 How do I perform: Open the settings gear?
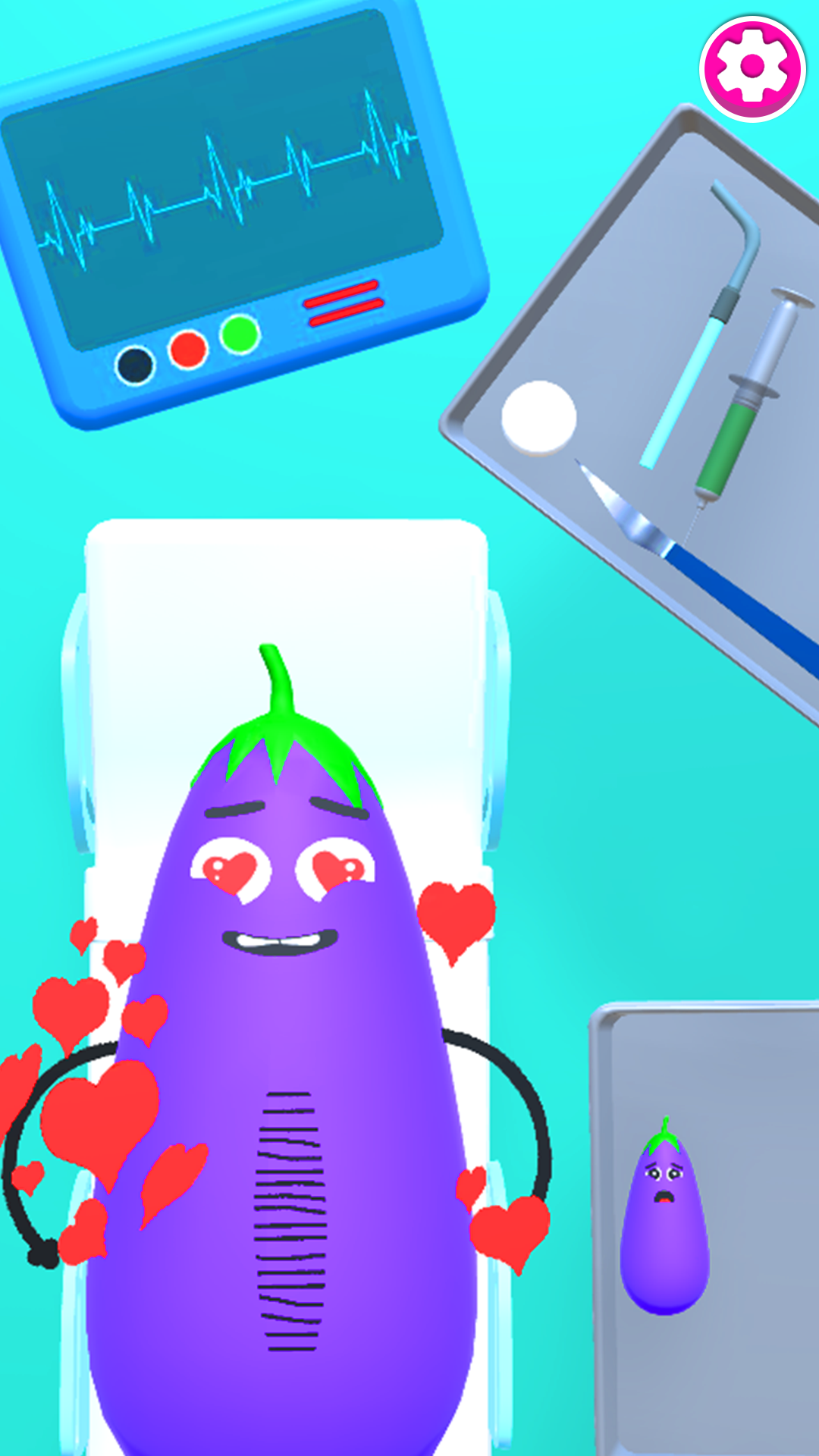[752, 68]
